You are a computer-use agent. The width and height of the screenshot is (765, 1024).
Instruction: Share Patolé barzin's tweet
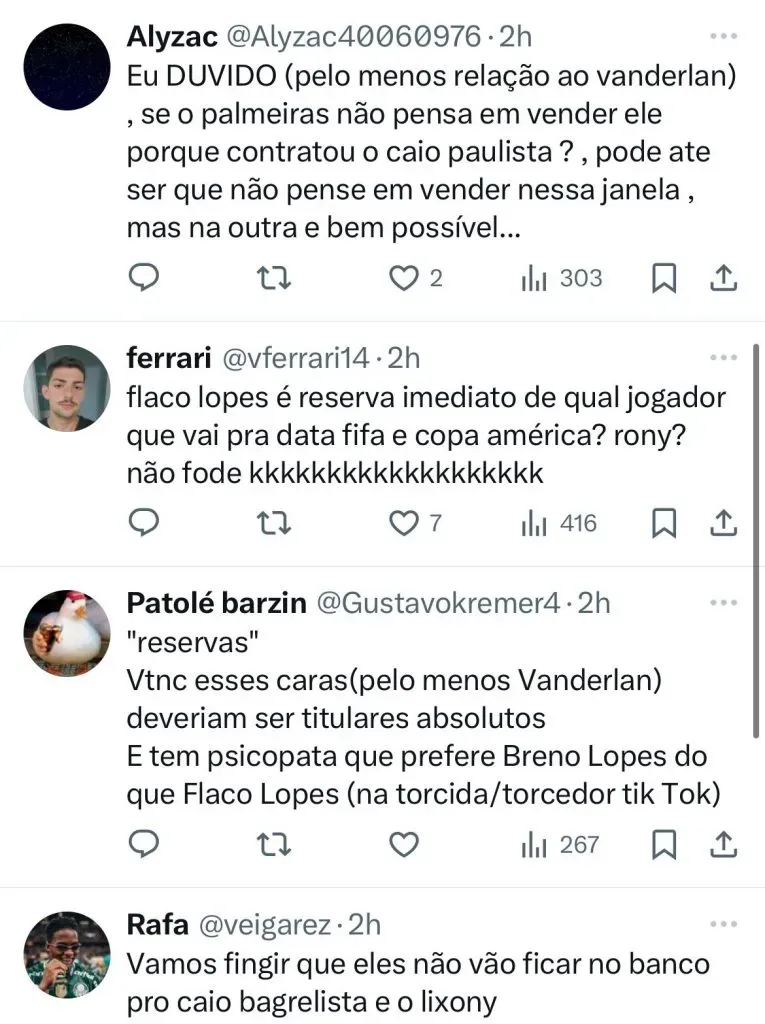tap(723, 845)
